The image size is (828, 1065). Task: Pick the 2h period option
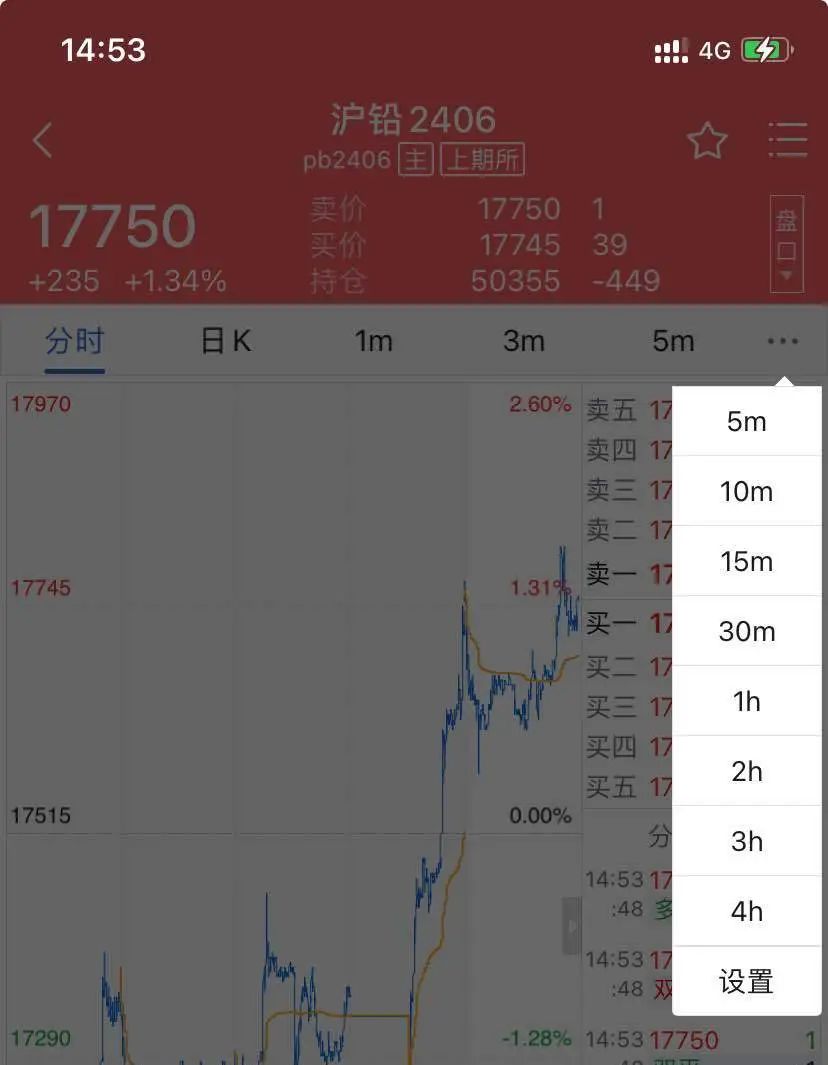coord(746,772)
